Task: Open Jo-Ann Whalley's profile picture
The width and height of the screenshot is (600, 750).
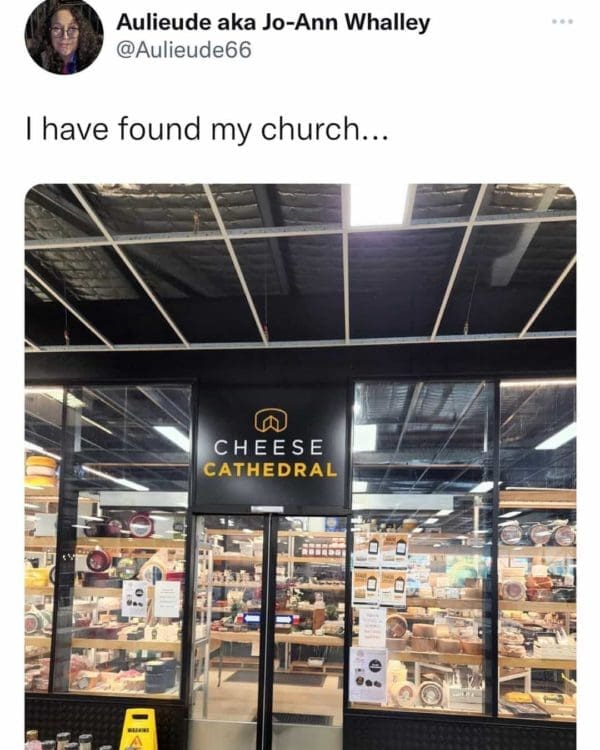Action: (x=64, y=37)
